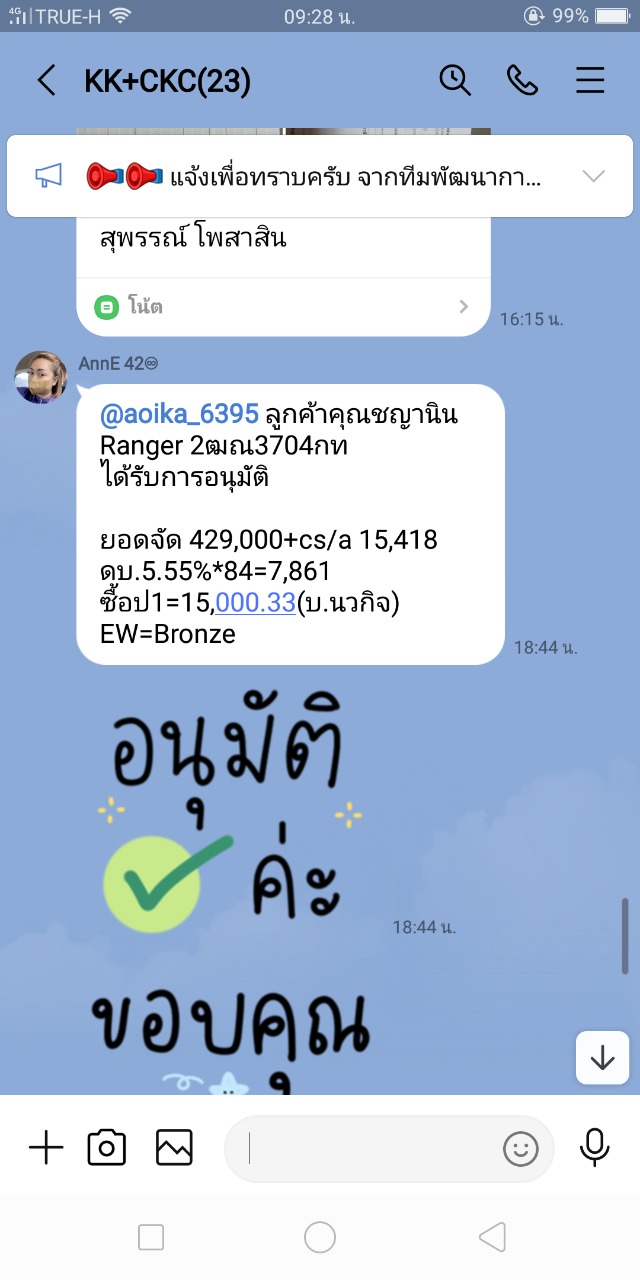Tap the @aoika_6395 mention link
The image size is (640, 1280).
pos(180,414)
